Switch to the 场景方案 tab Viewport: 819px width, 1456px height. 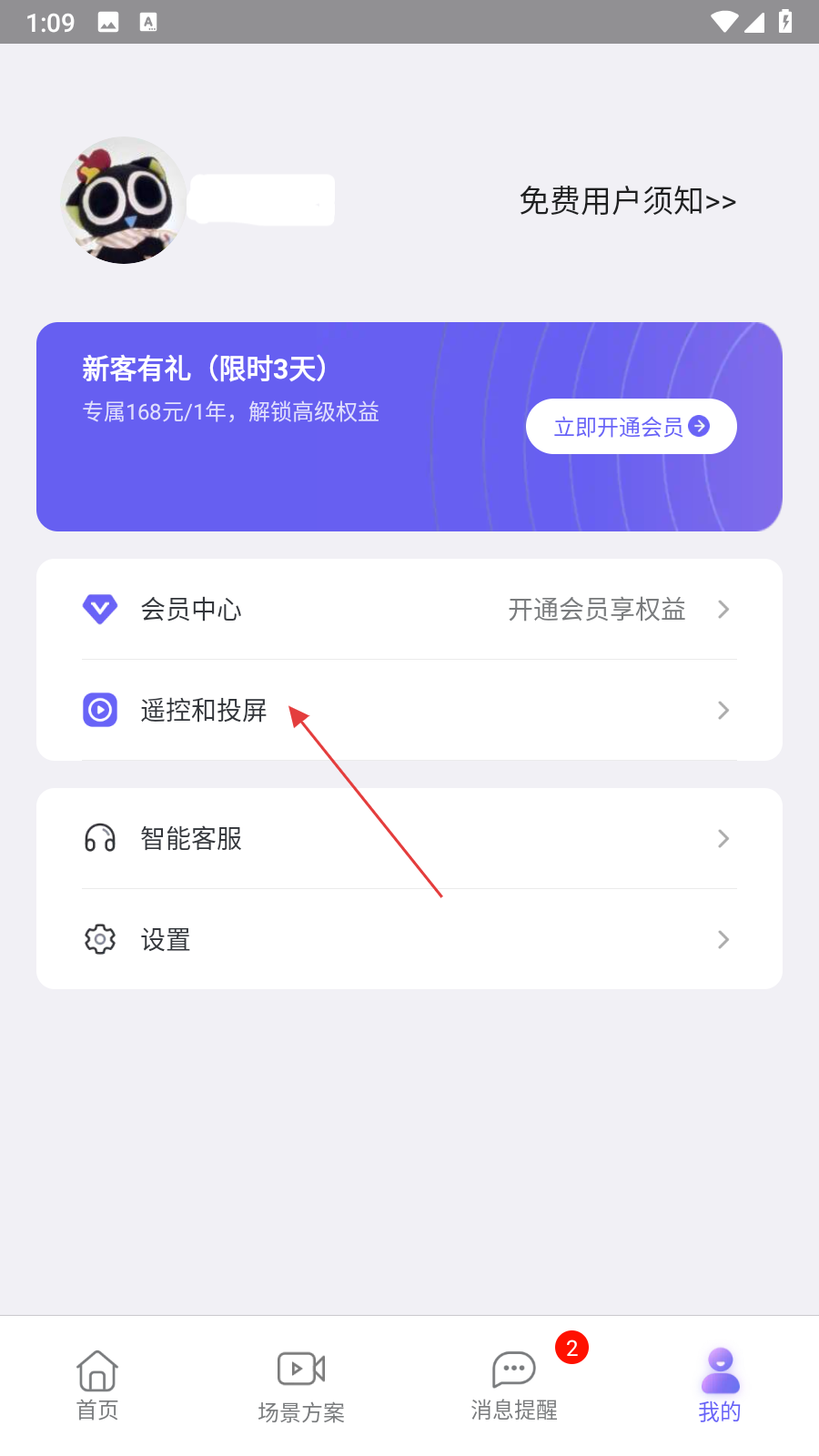coord(301,1385)
